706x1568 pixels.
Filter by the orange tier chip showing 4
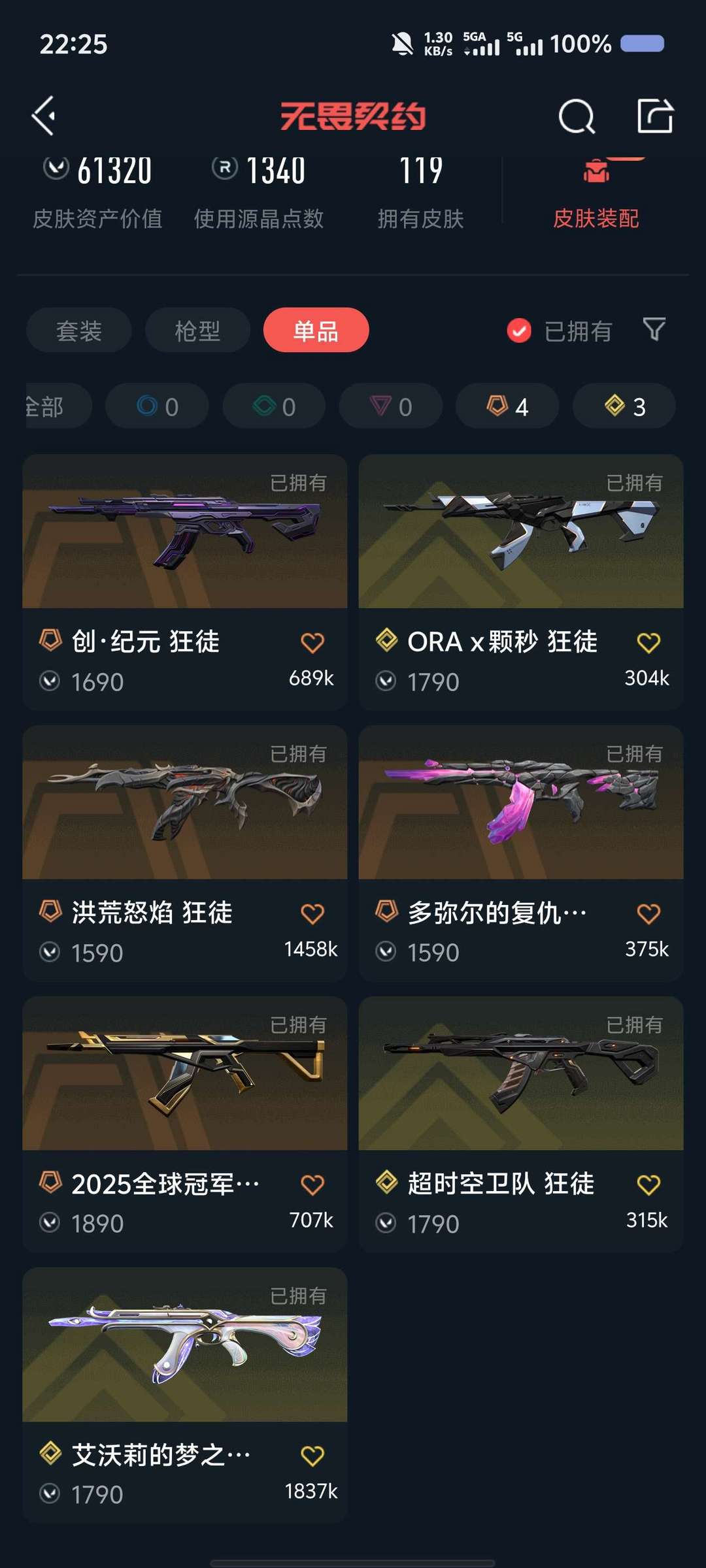[507, 406]
